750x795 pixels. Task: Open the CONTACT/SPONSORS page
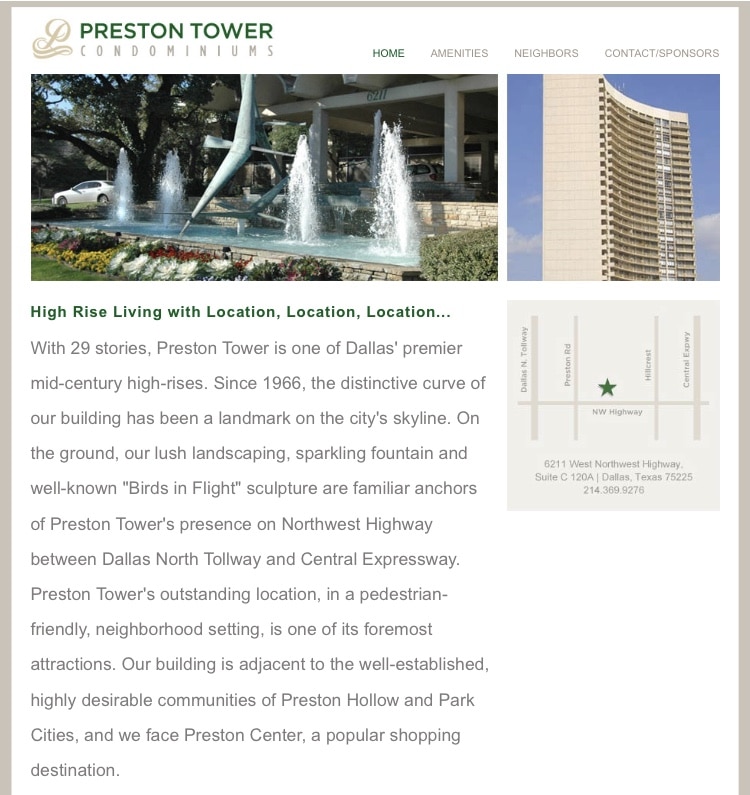click(661, 54)
